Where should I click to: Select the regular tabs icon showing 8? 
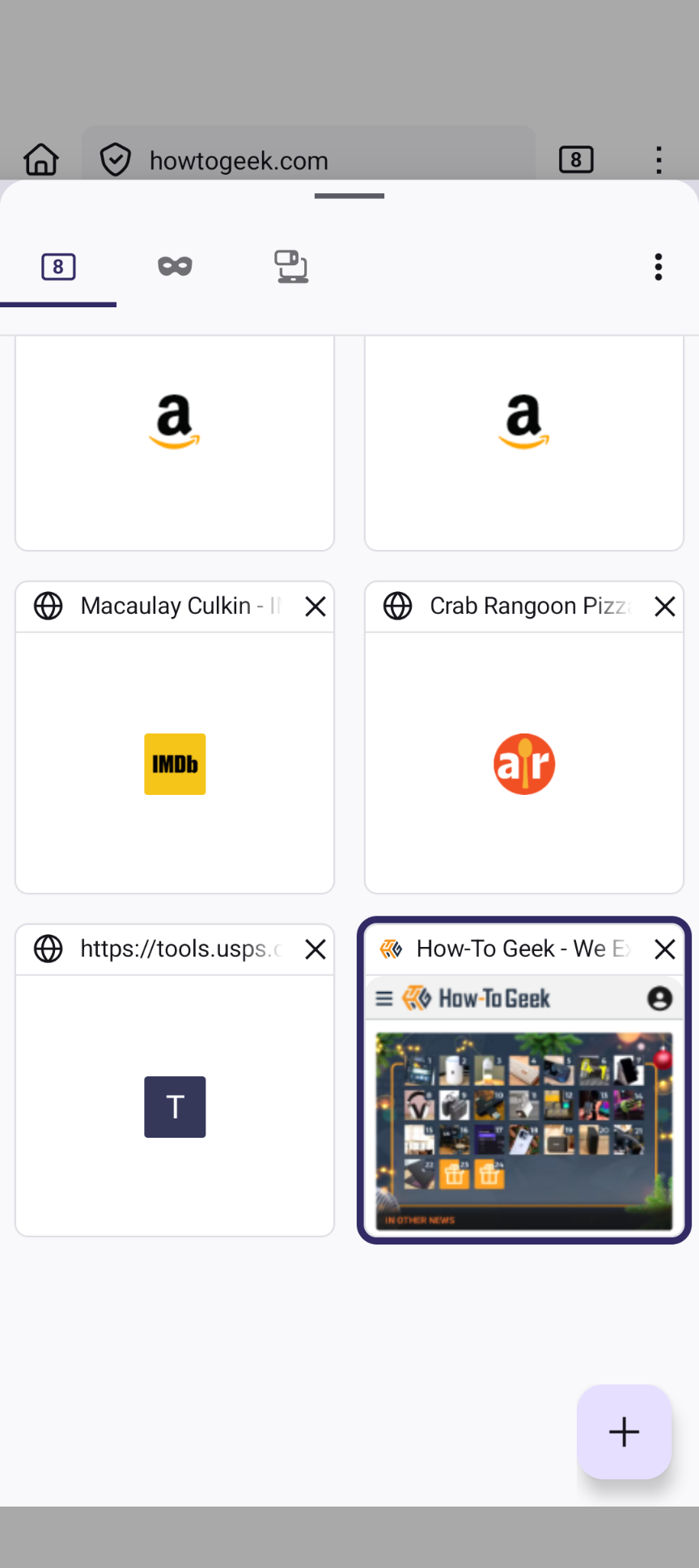click(x=57, y=265)
